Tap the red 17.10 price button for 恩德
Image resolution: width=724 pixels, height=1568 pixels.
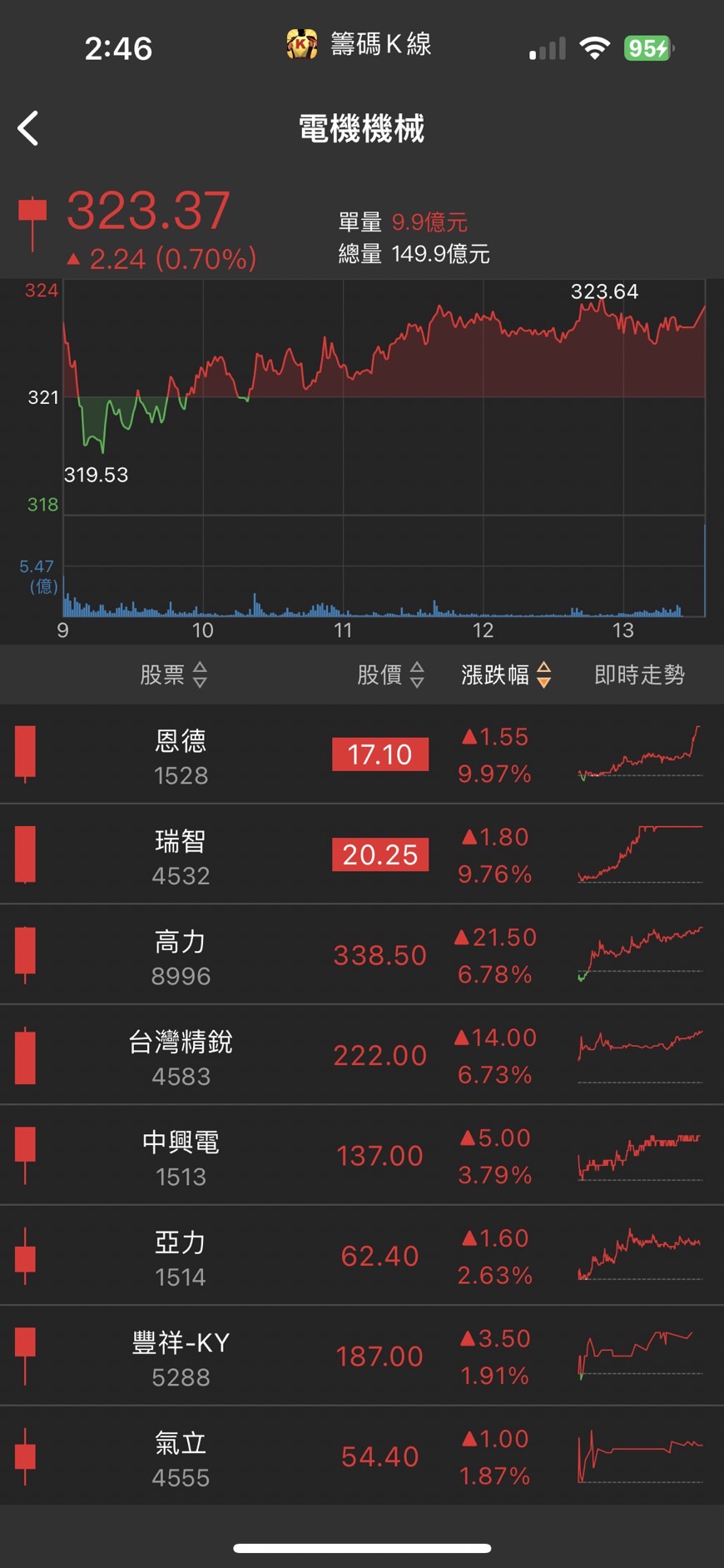pos(379,754)
